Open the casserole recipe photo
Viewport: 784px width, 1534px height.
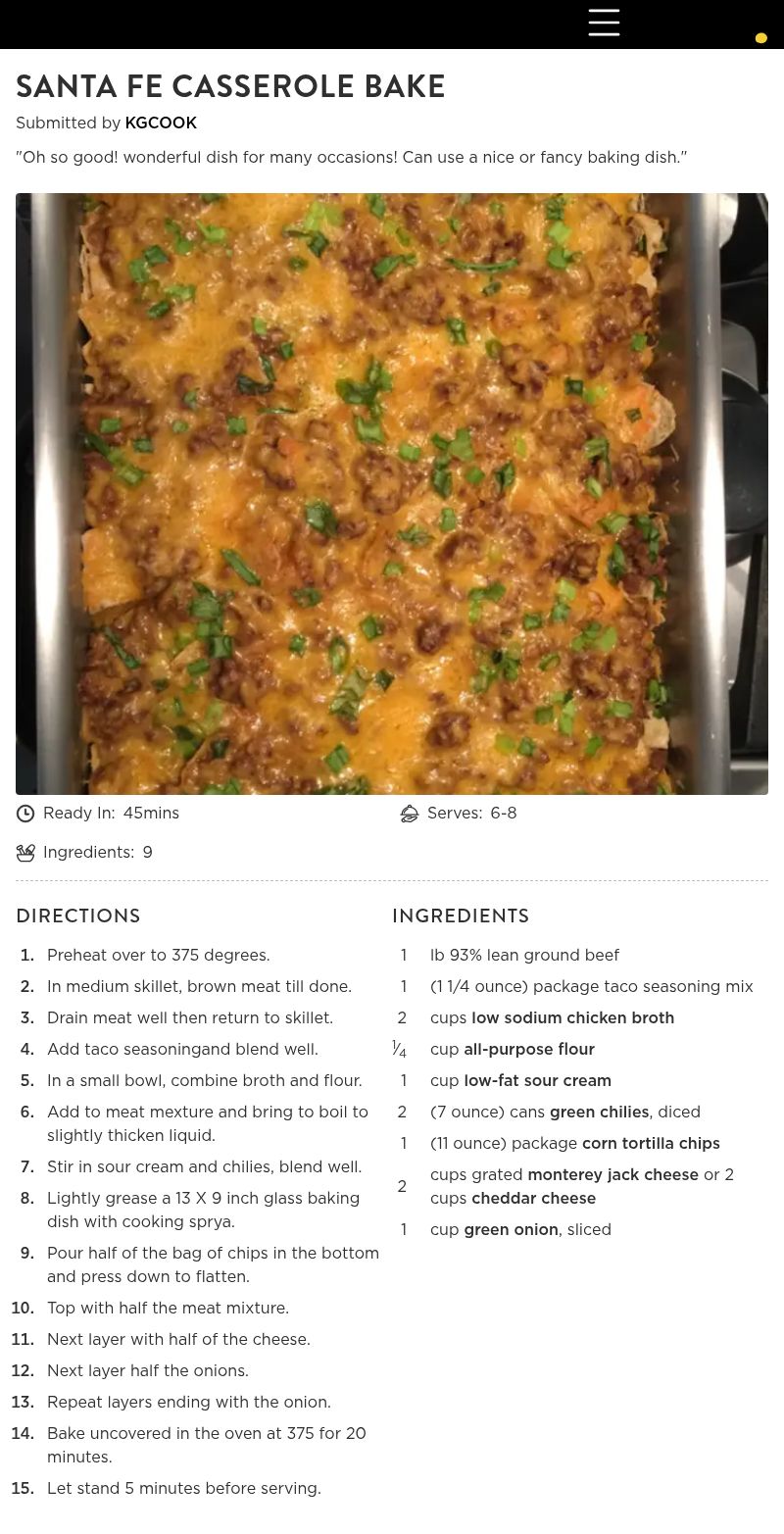pyautogui.click(x=392, y=493)
